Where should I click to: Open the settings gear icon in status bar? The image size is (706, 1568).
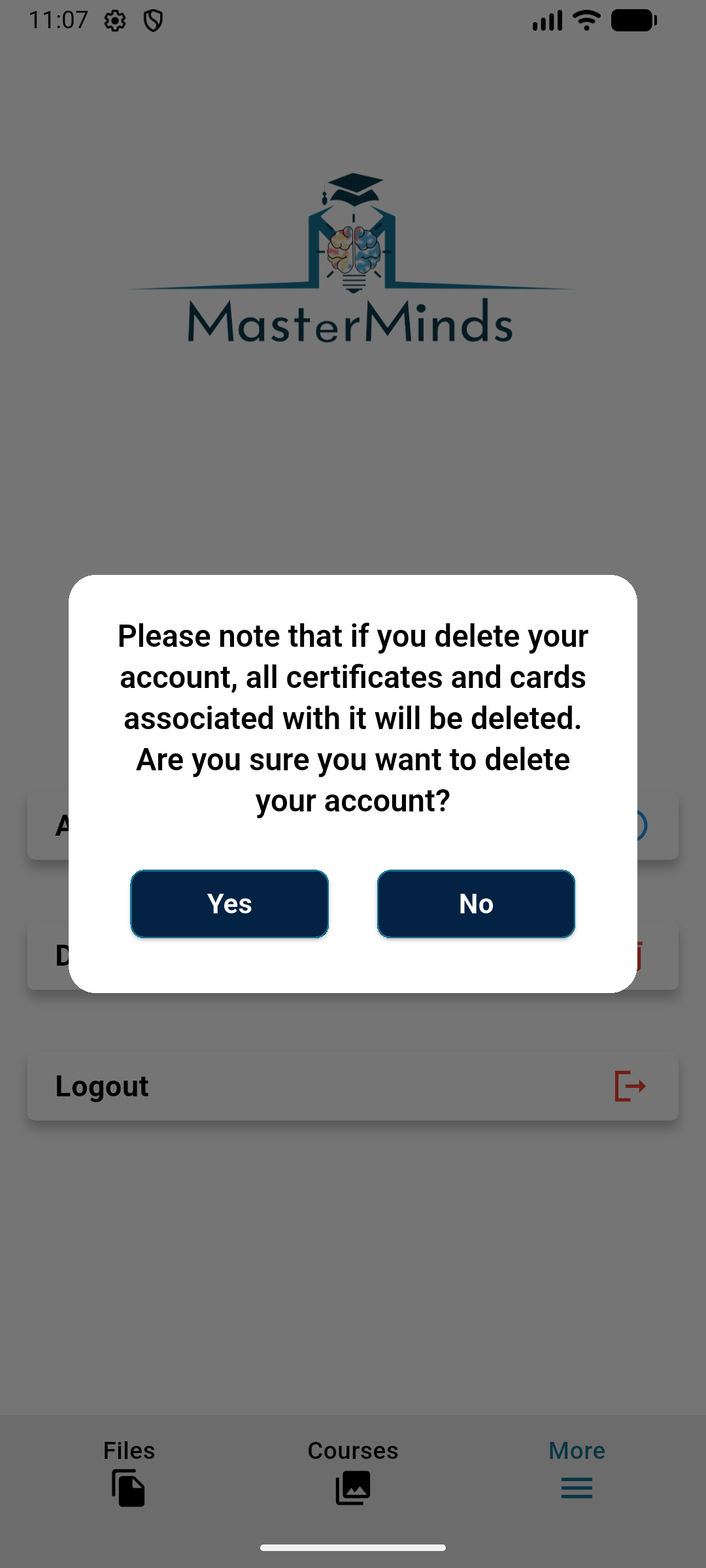[116, 20]
